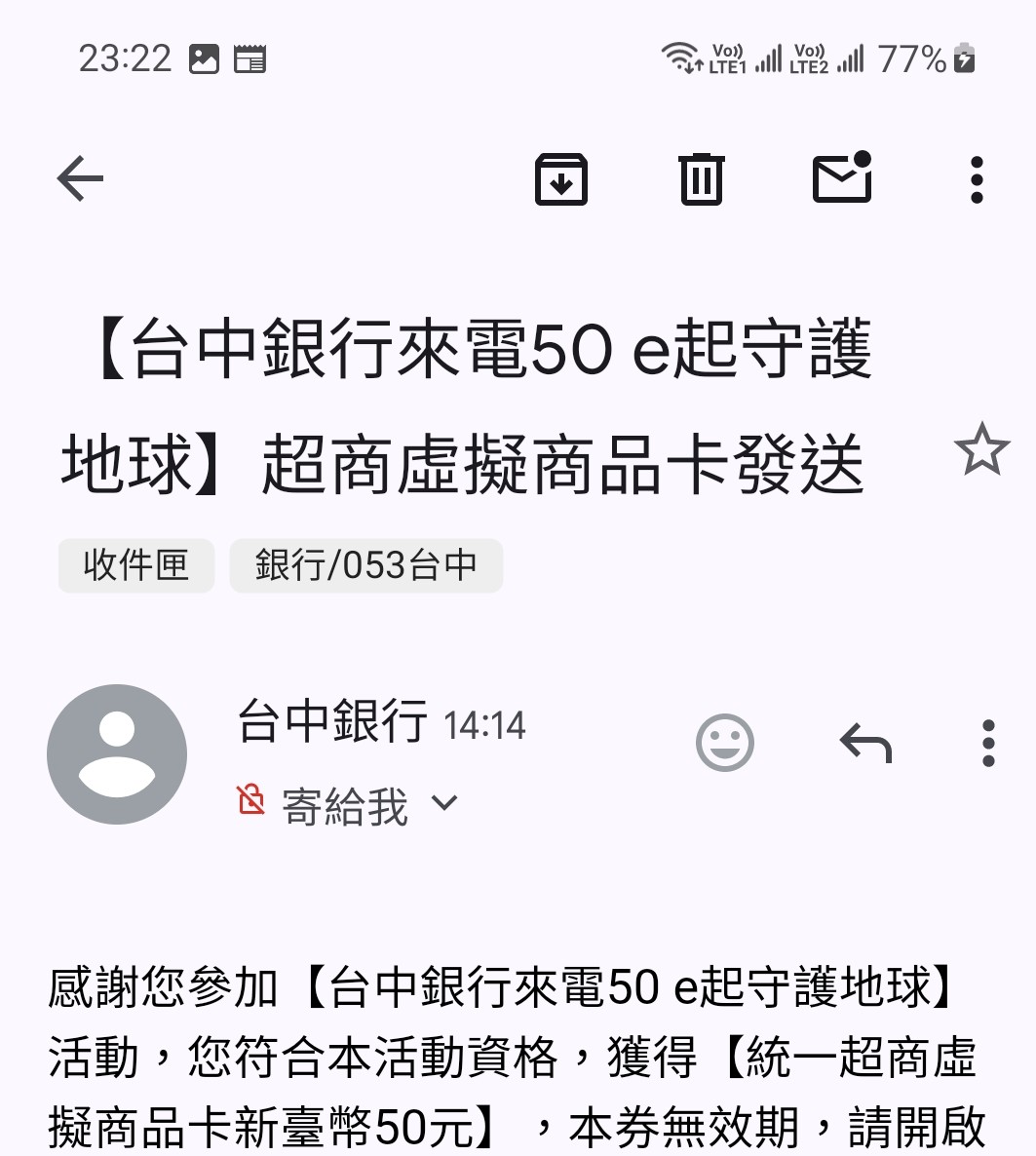Tap the 銀行/053台中 label chip

click(366, 565)
